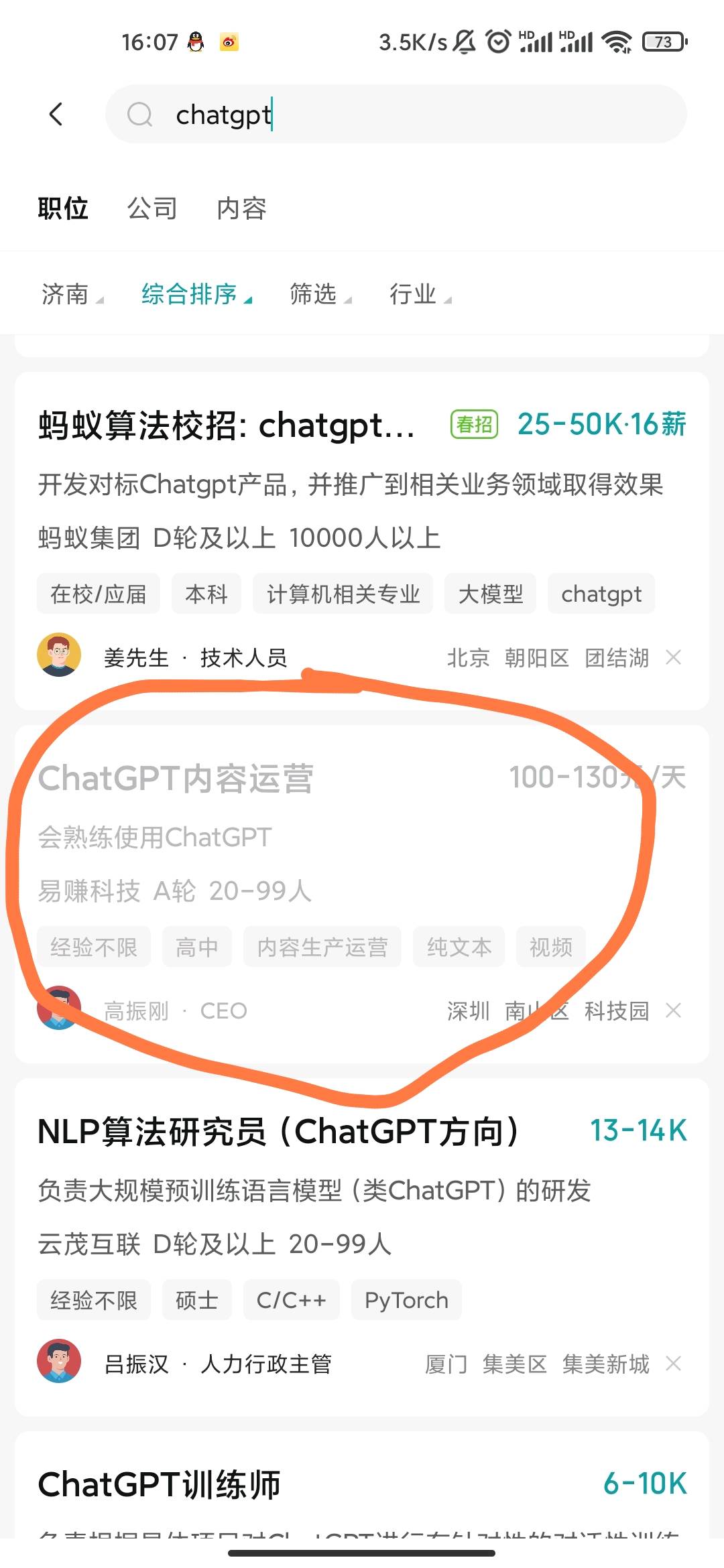Select the 职位 tab

click(x=63, y=208)
